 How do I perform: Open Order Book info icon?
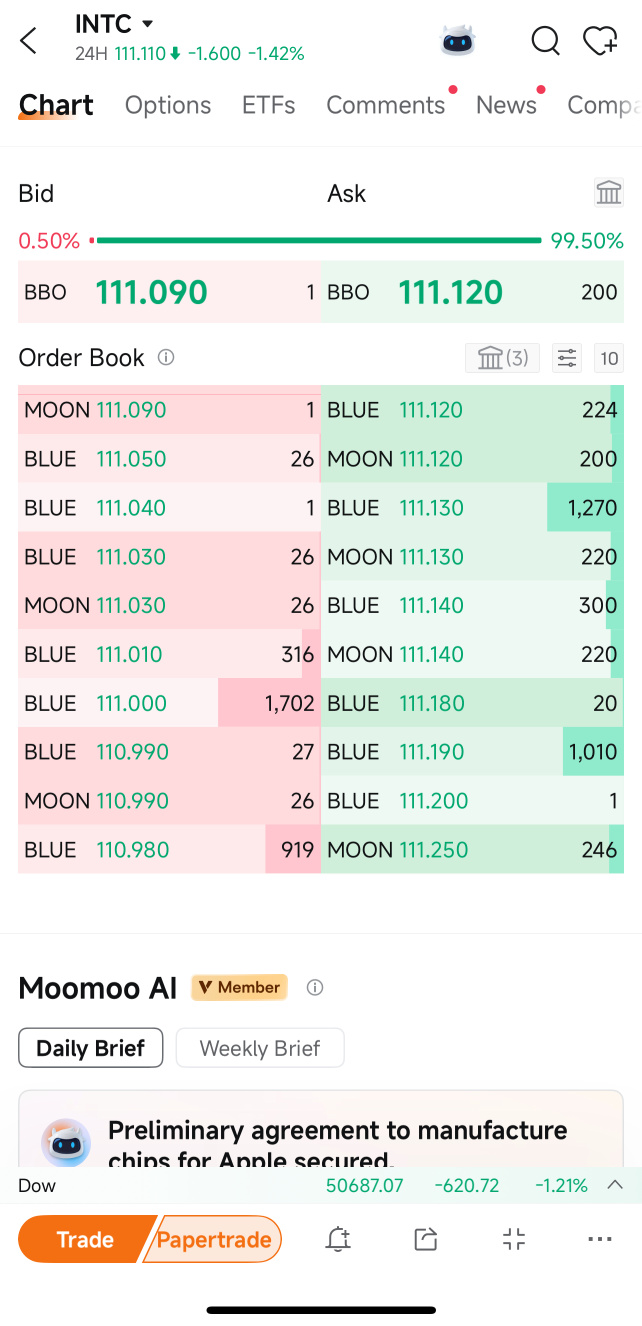[x=166, y=357]
